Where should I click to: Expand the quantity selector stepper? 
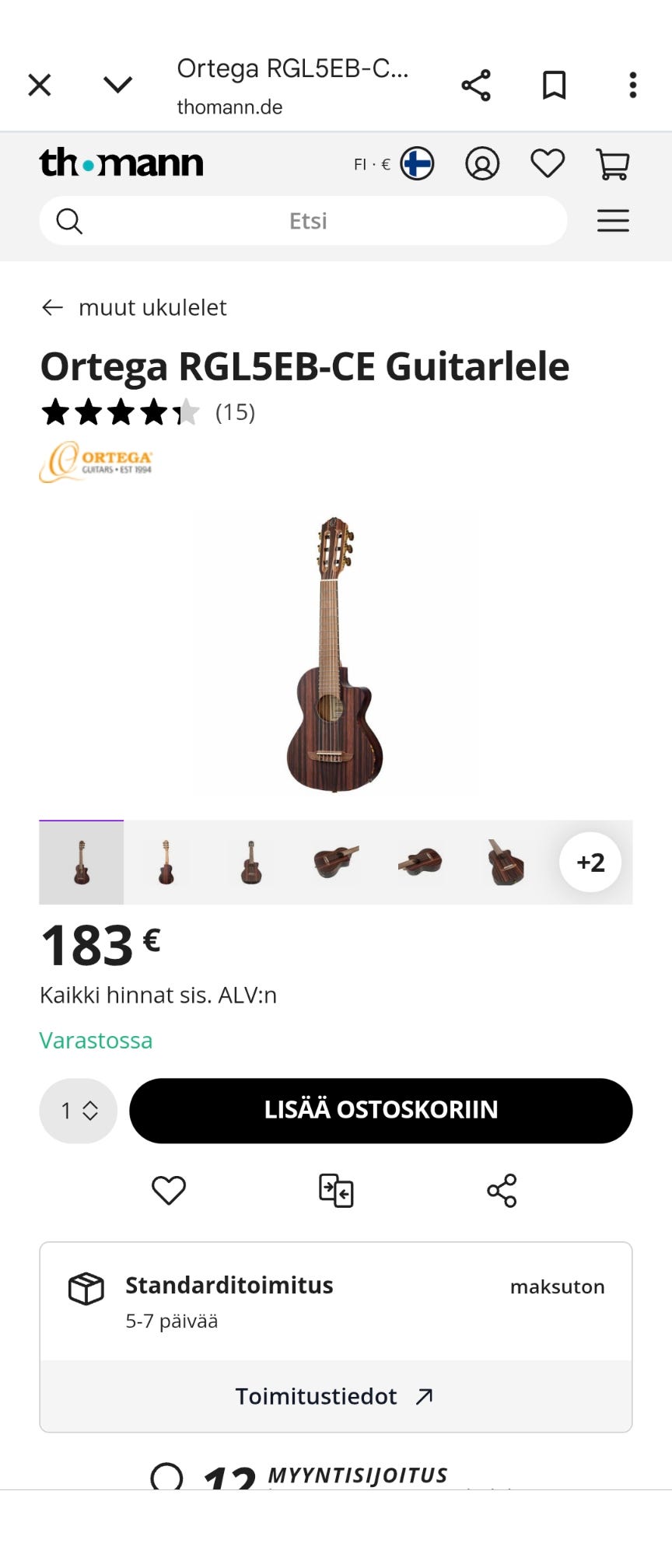78,1111
